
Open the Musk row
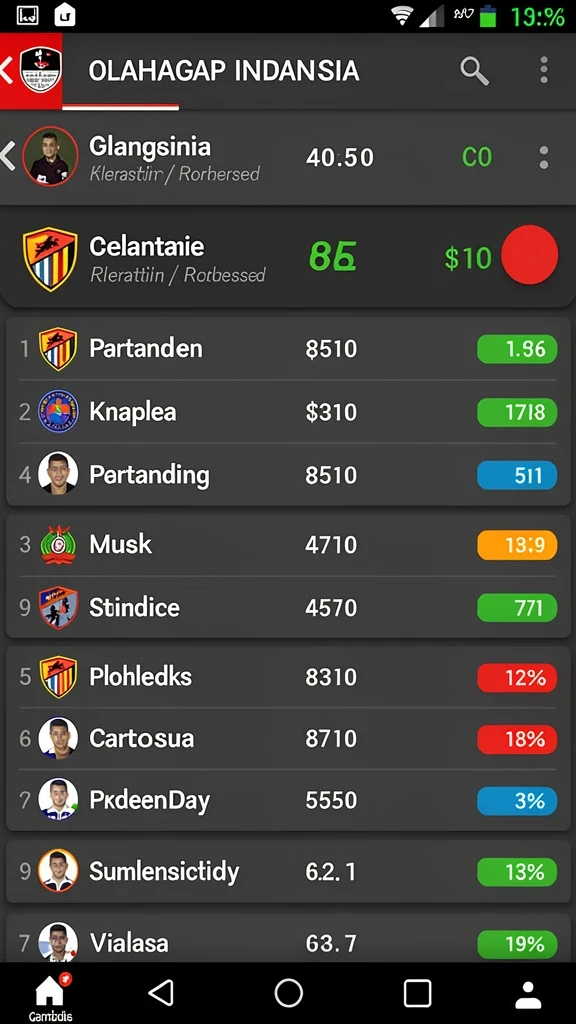click(288, 545)
